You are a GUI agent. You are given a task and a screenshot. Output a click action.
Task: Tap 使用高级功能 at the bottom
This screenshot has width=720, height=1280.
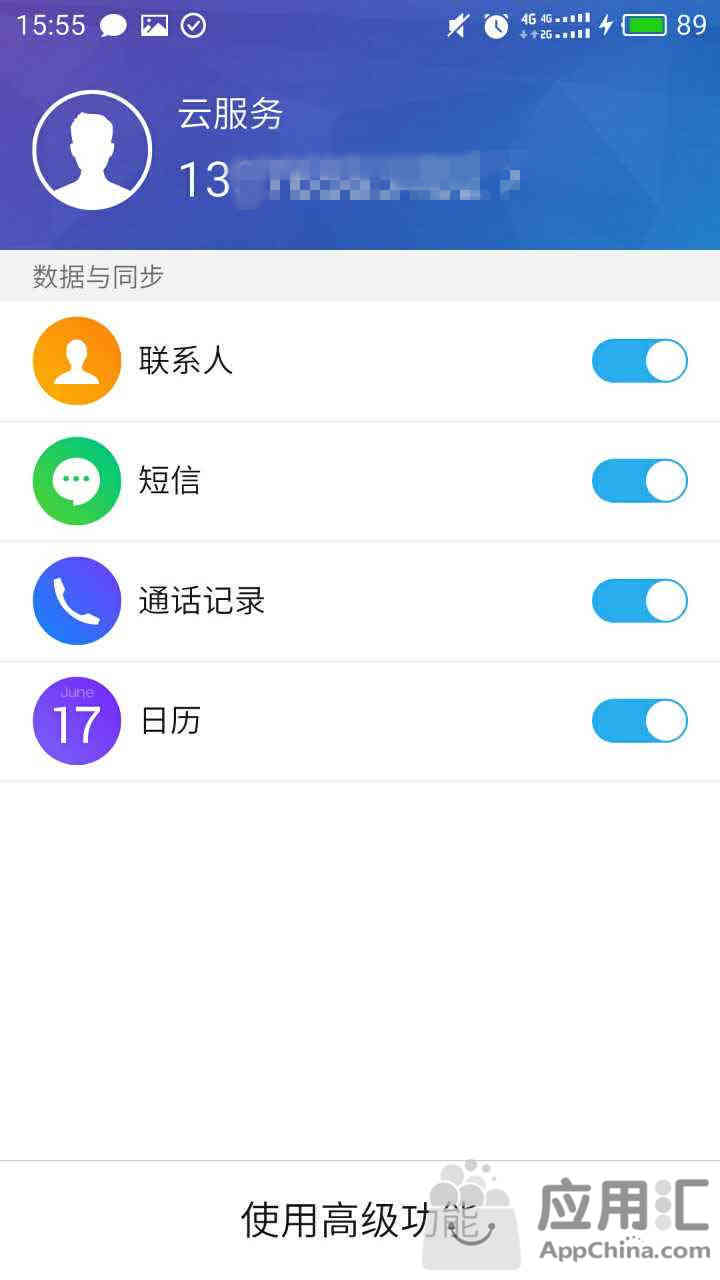tap(360, 1219)
